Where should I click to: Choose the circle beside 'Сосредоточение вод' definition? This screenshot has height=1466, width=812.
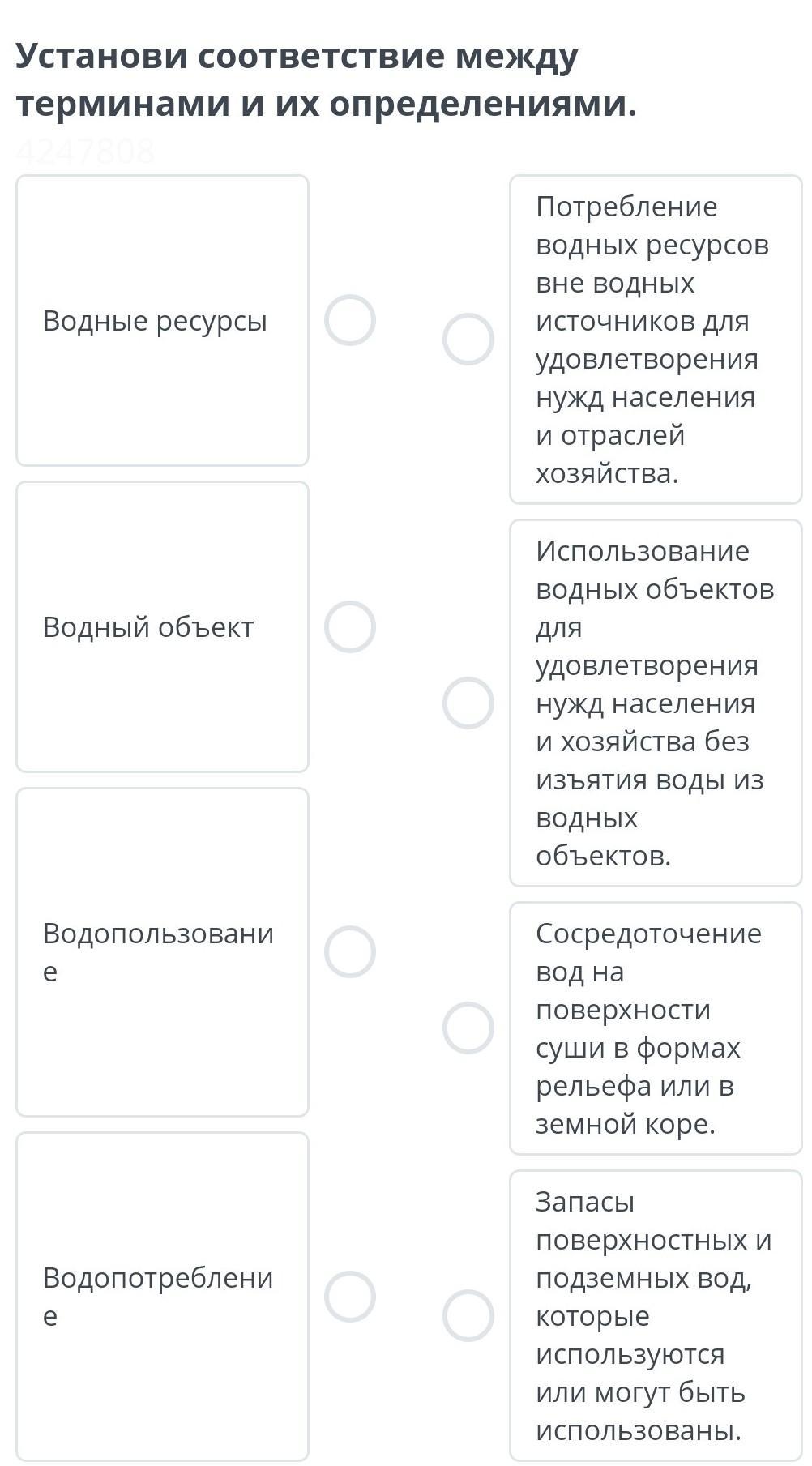[468, 1028]
